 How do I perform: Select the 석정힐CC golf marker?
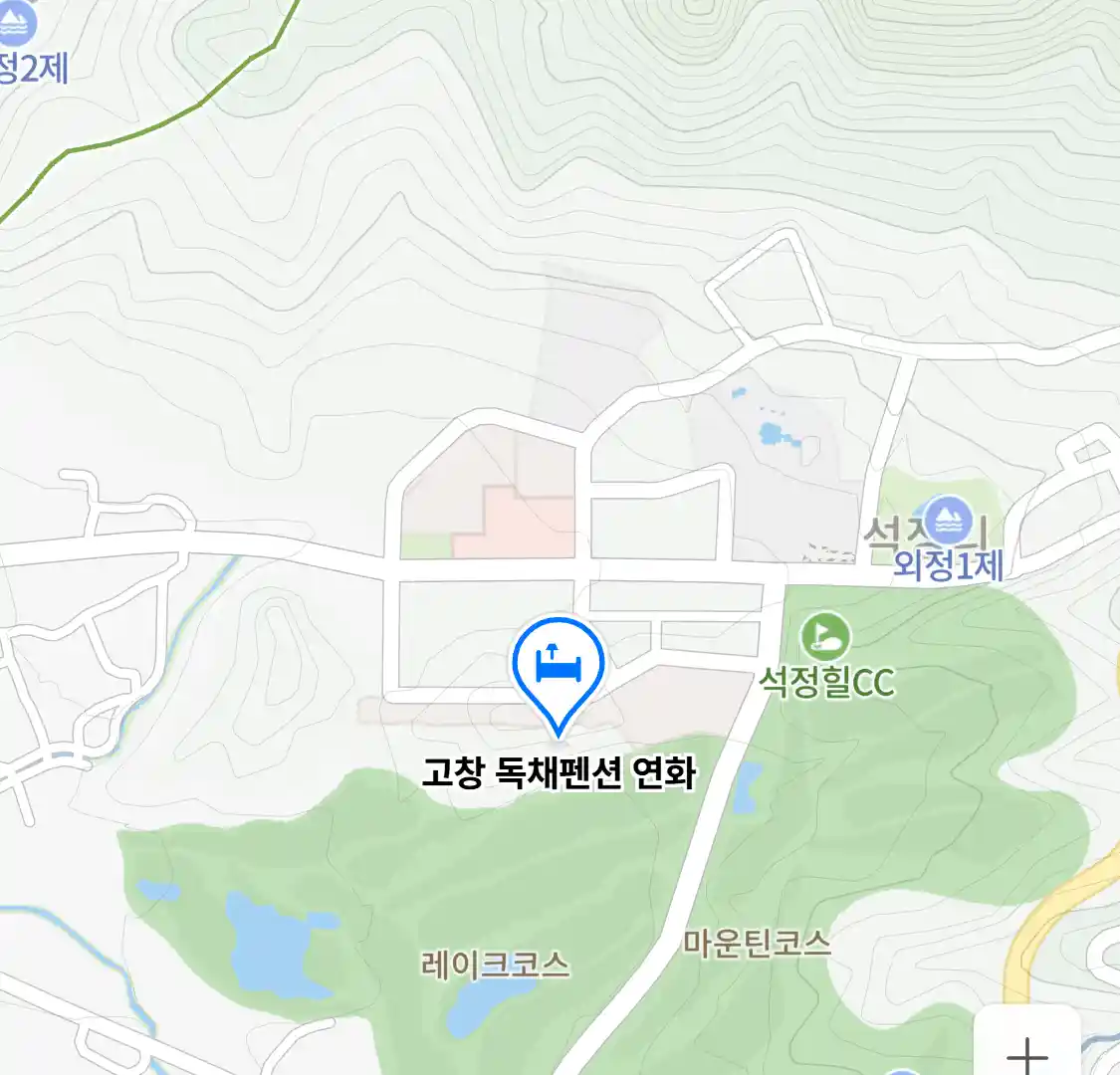pos(825,636)
